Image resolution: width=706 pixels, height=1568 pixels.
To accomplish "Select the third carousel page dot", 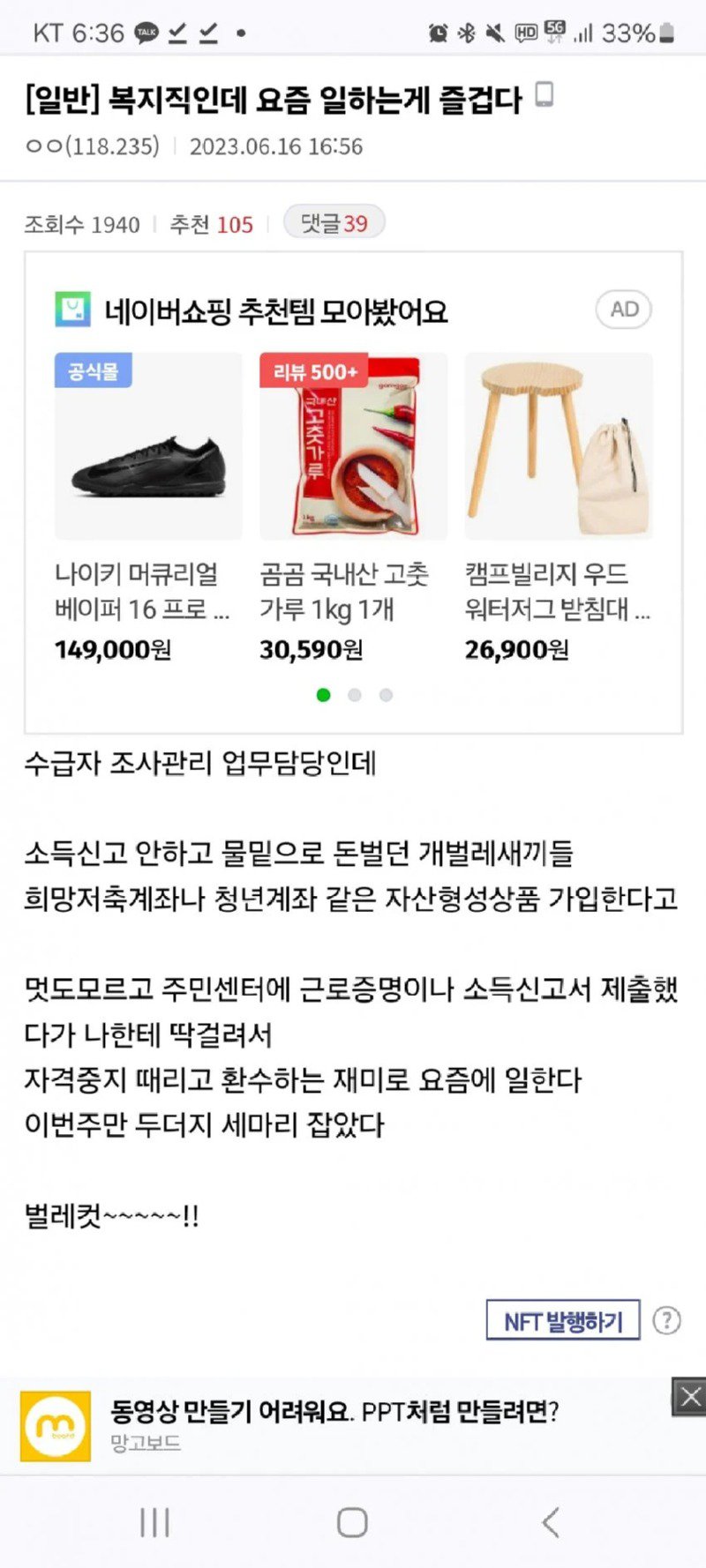I will pos(385,695).
